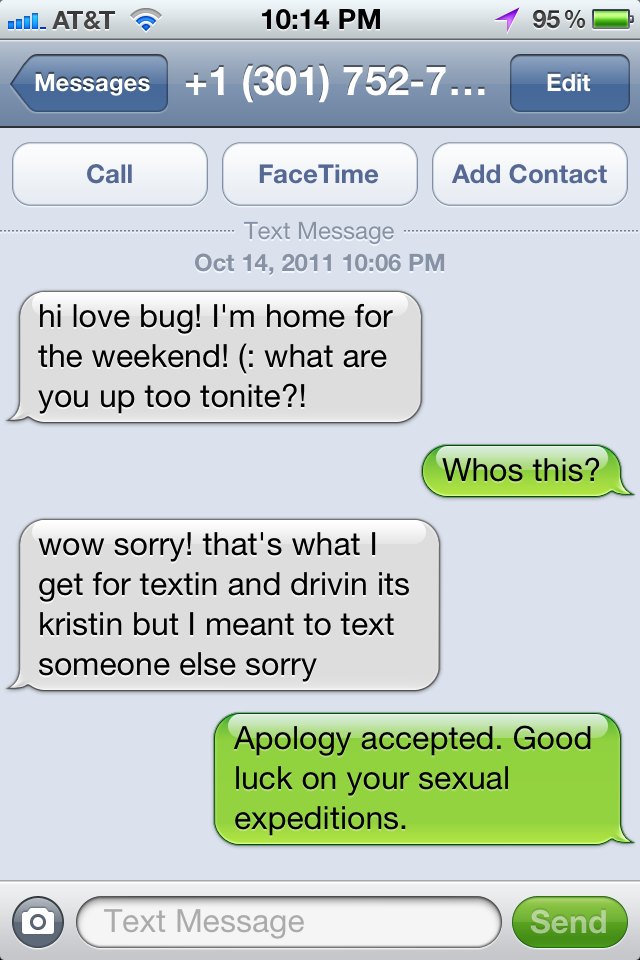640x960 pixels.
Task: Focus the Text Message input field
Action: coord(288,921)
